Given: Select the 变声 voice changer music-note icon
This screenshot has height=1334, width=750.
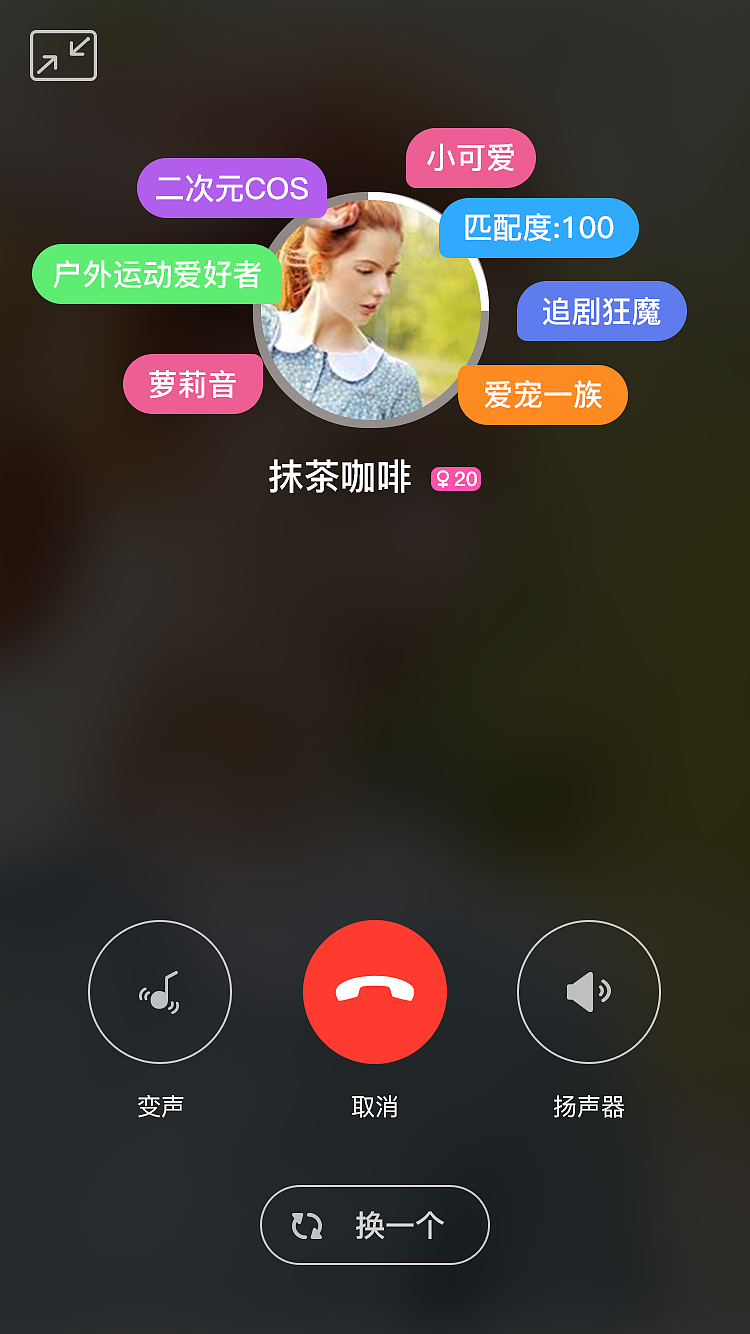Looking at the screenshot, I should pos(159,991).
